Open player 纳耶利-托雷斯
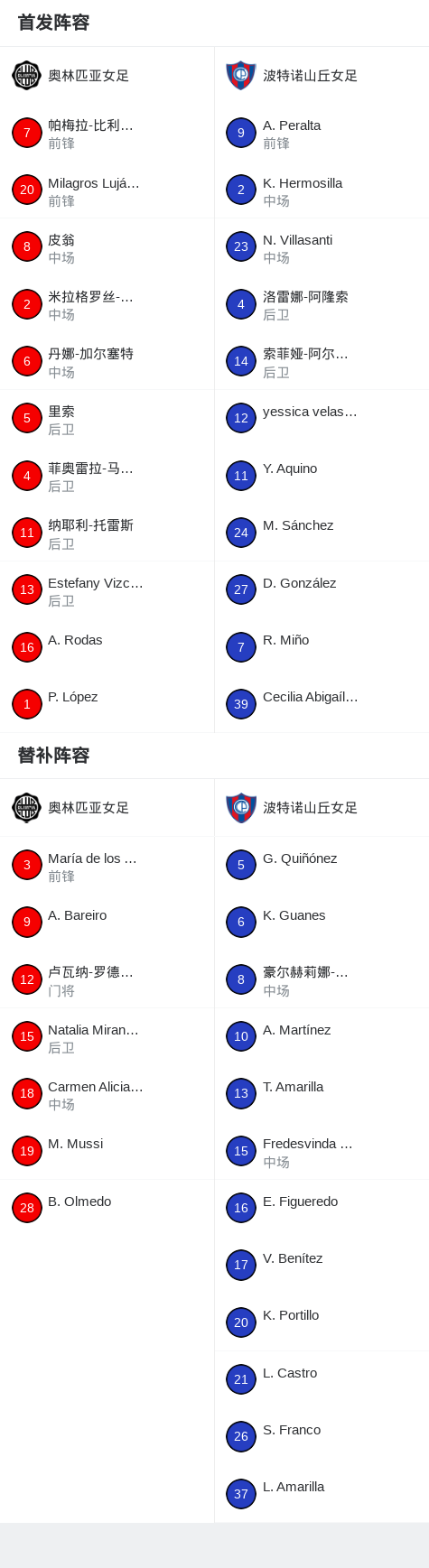The height and width of the screenshot is (1568, 429). click(107, 533)
